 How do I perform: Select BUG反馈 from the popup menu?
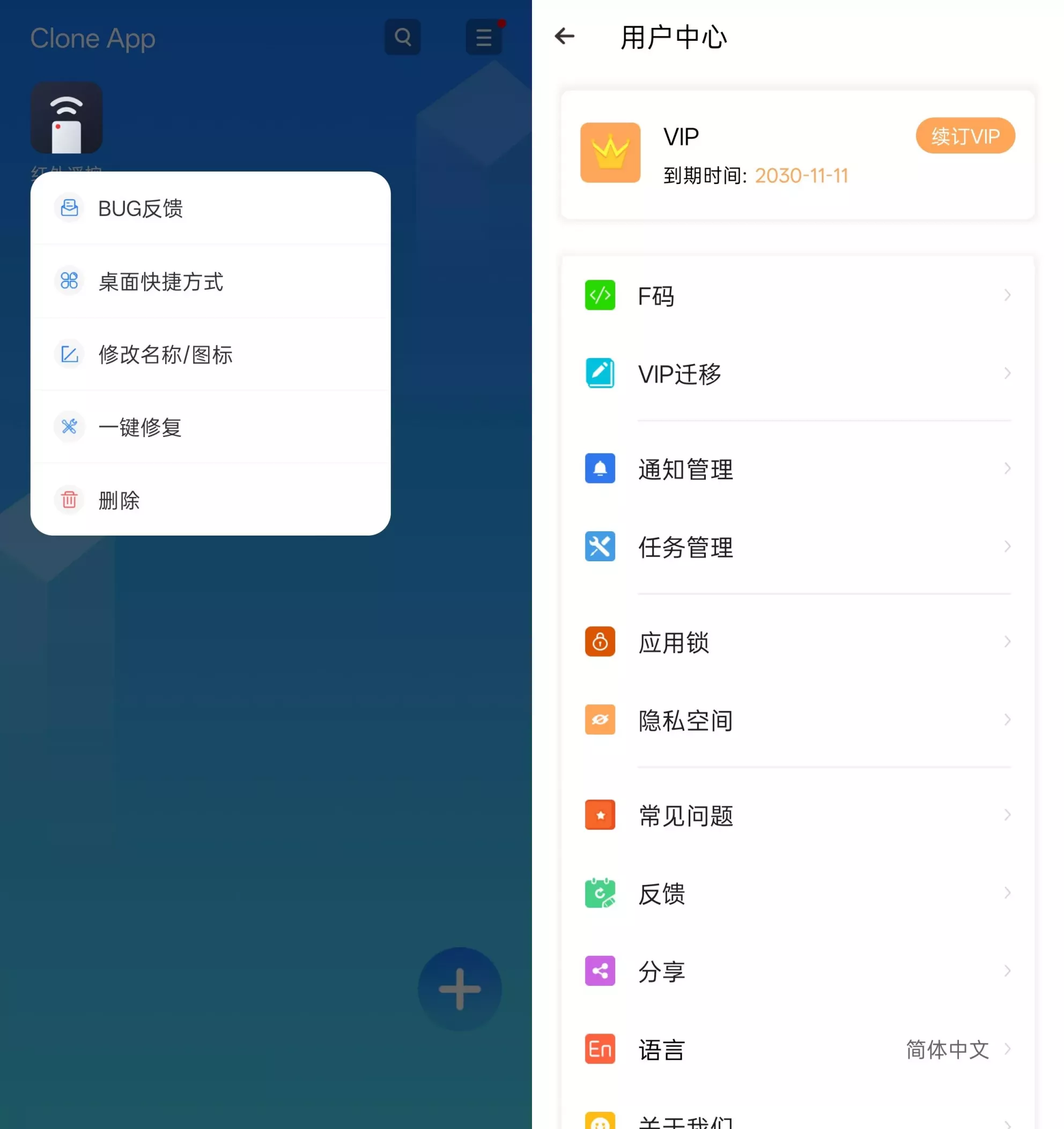[x=210, y=209]
